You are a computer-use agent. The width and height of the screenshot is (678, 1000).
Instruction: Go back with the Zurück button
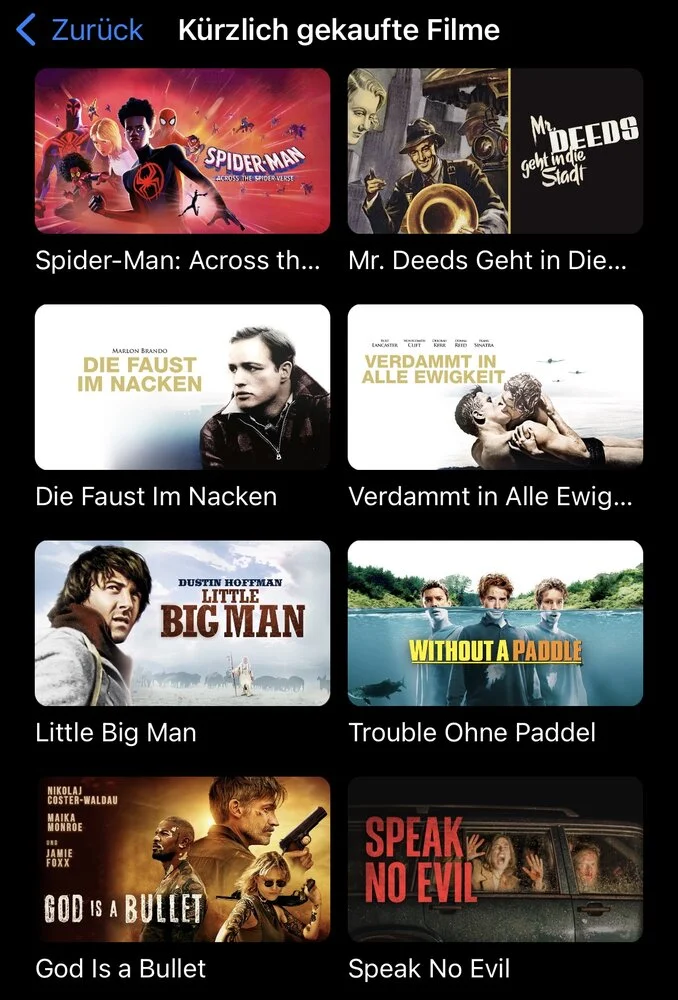(80, 30)
